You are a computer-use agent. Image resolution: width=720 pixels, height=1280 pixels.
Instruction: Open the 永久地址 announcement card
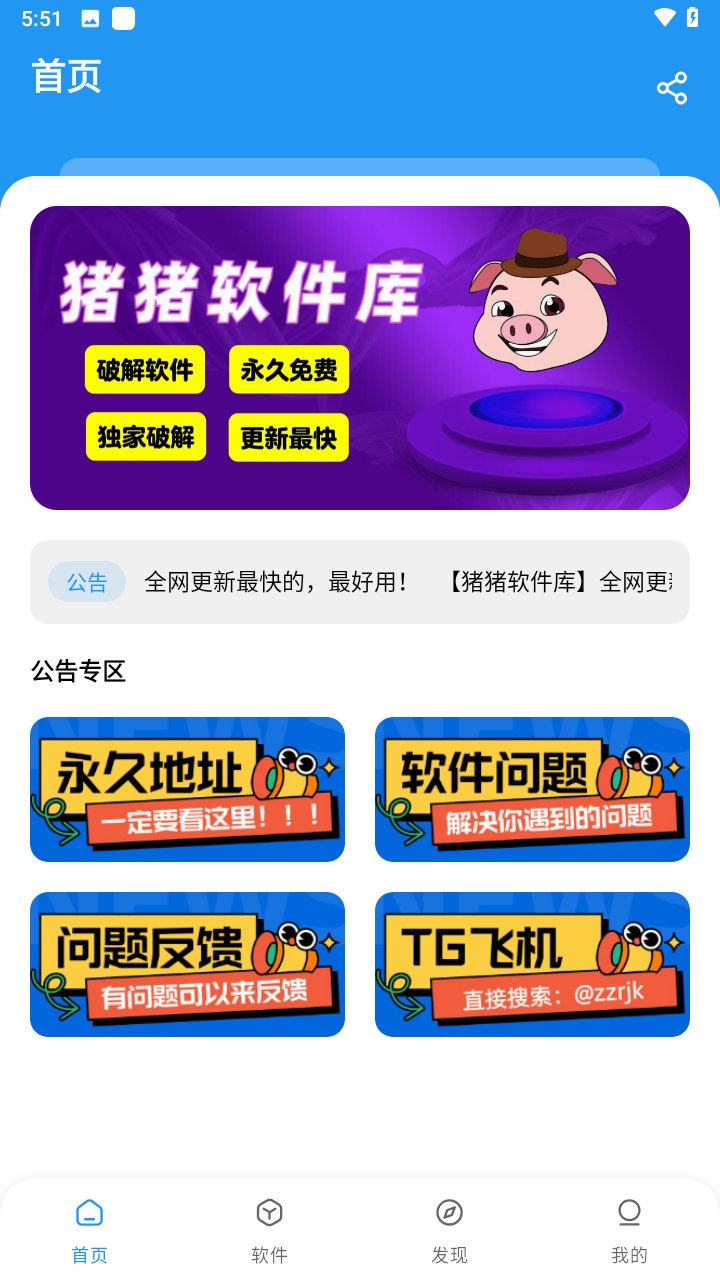point(187,789)
